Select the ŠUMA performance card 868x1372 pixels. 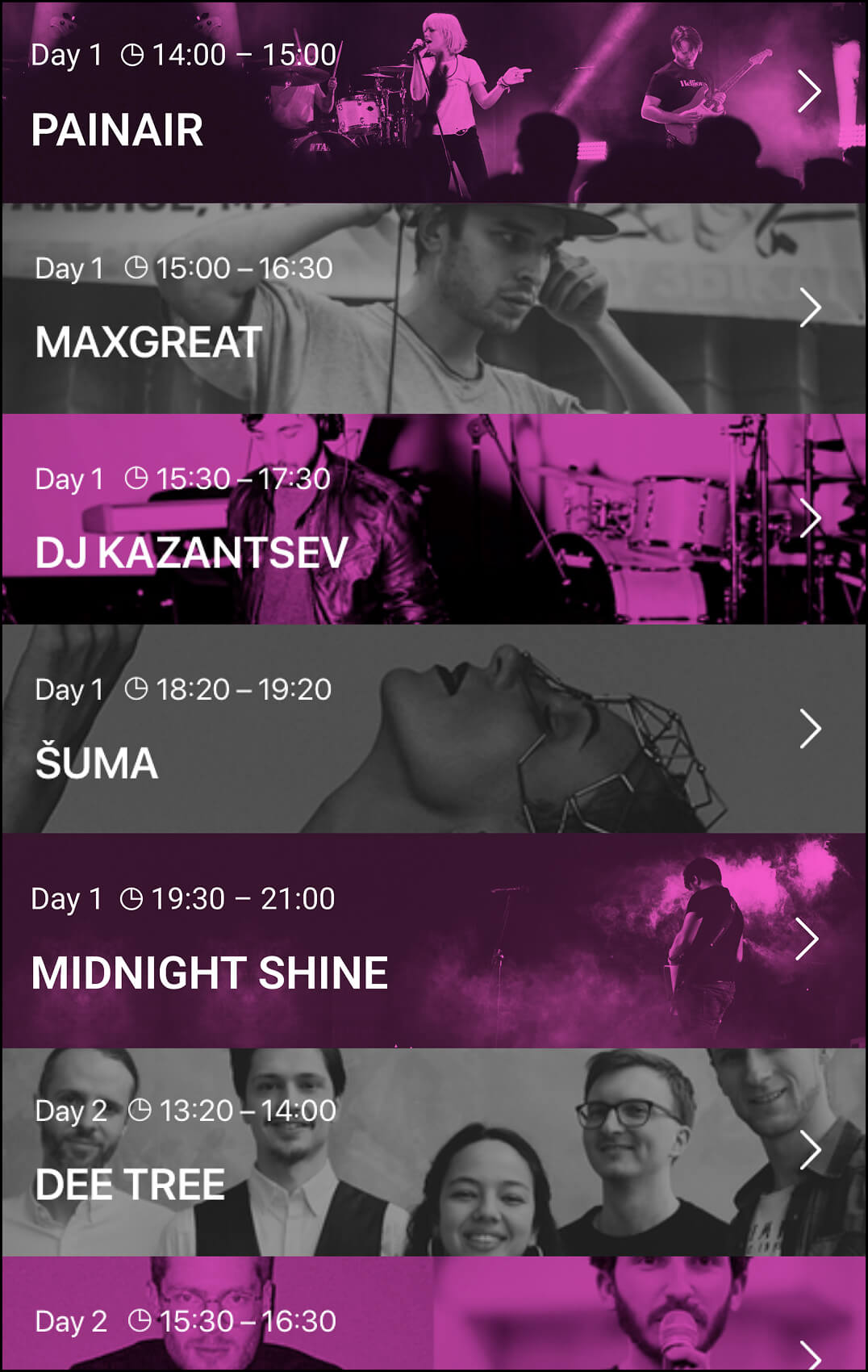(433, 729)
